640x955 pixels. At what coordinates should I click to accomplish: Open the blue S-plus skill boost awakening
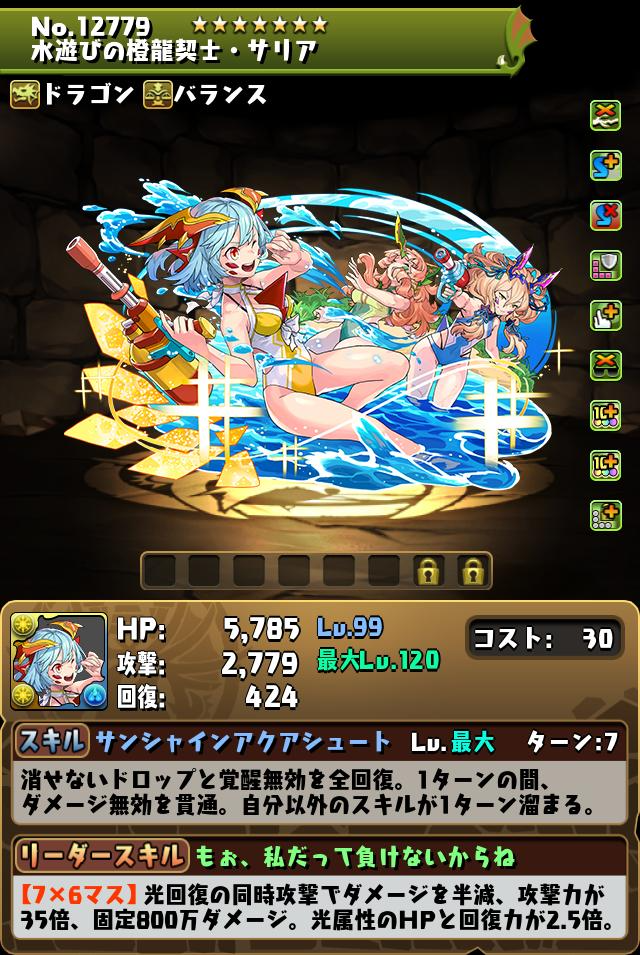coord(605,165)
